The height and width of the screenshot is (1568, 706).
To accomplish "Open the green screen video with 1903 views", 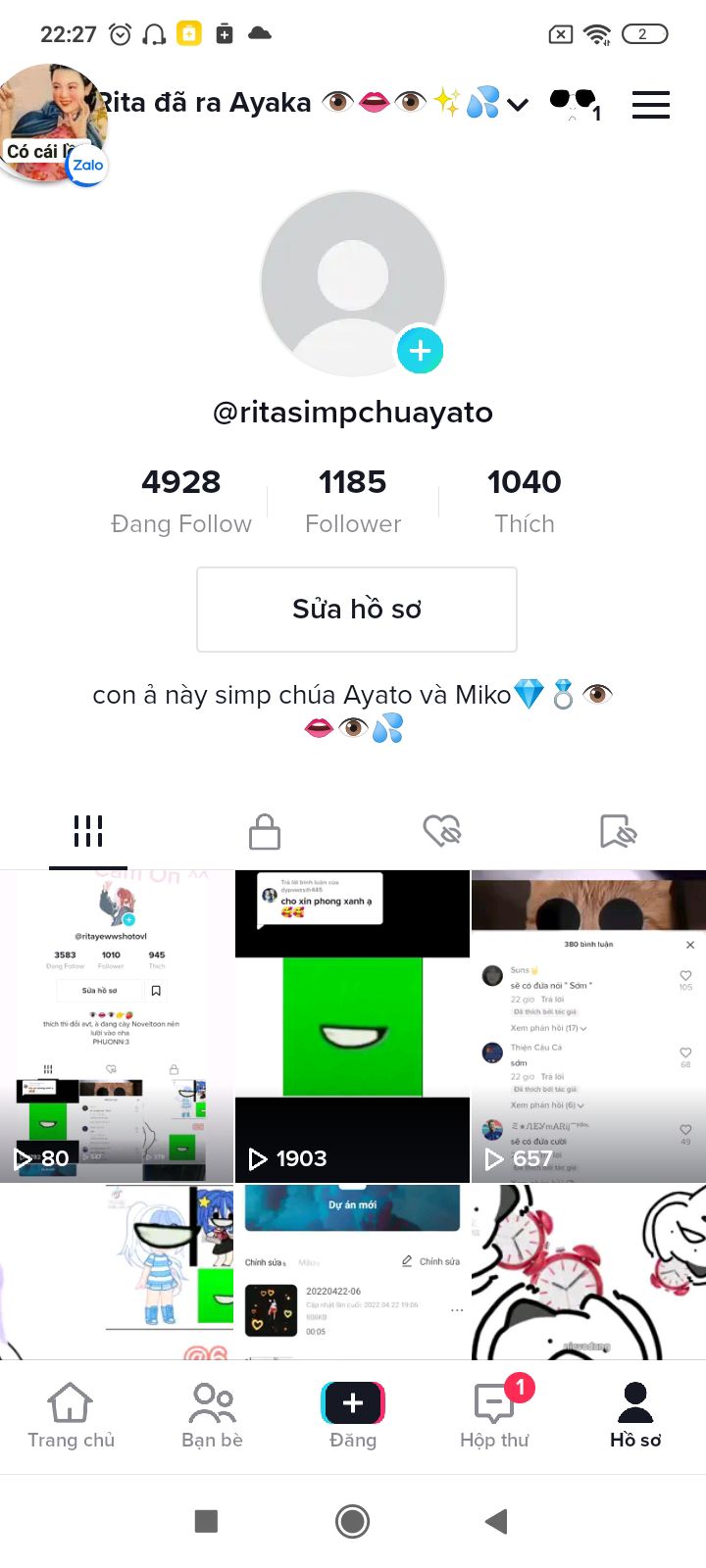I will (353, 1025).
